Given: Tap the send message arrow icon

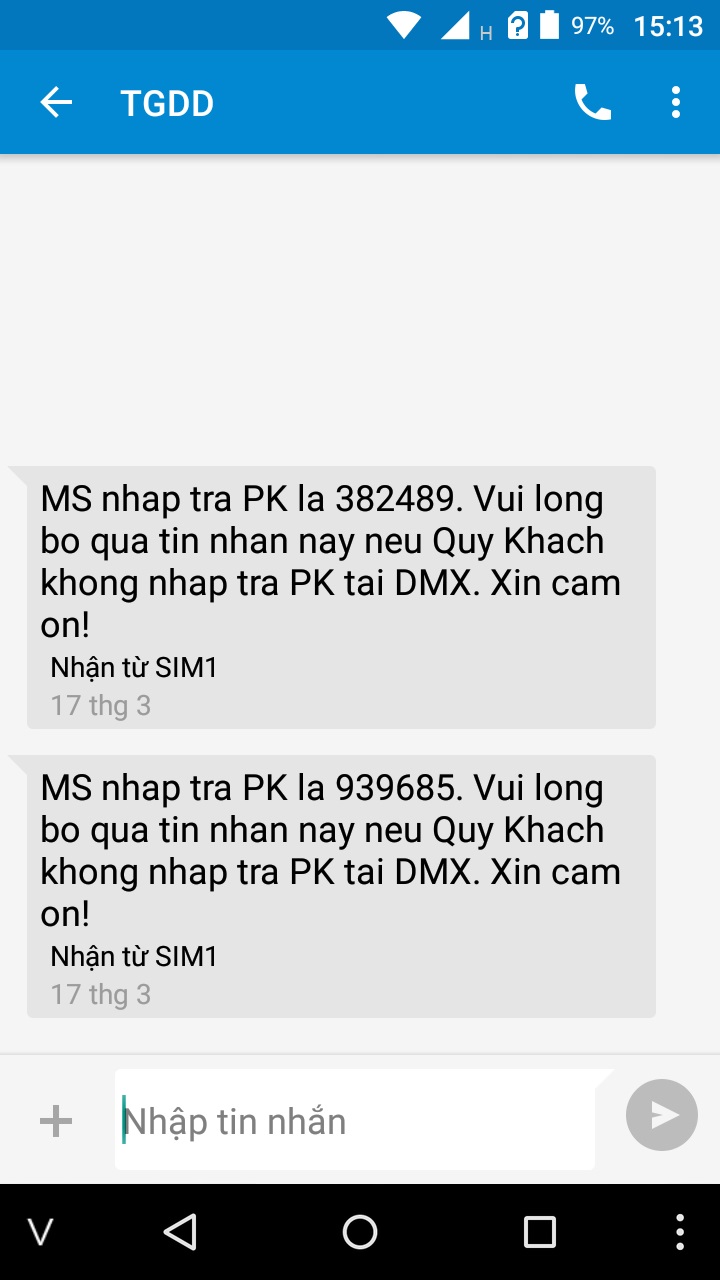Looking at the screenshot, I should click(x=660, y=1114).
